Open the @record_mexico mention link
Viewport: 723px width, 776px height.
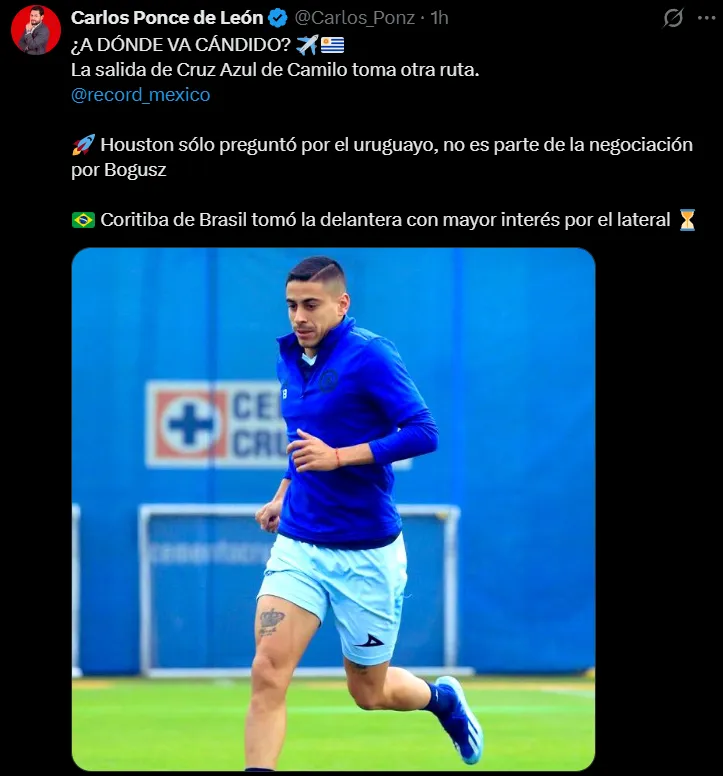tap(140, 94)
